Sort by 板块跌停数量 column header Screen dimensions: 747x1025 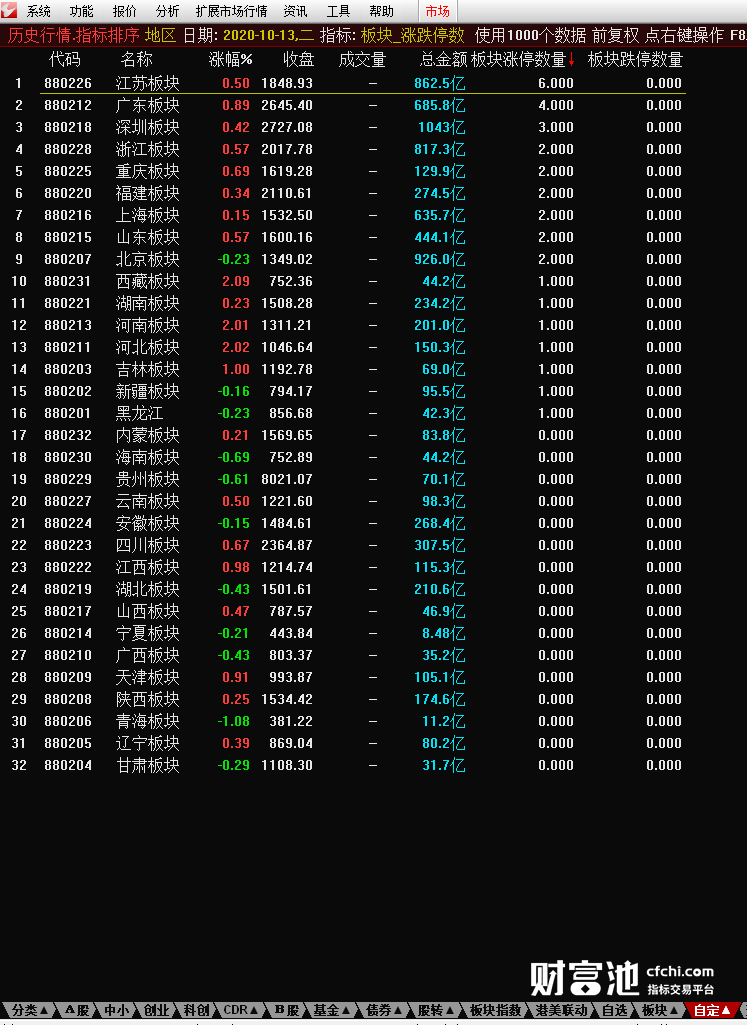click(635, 60)
